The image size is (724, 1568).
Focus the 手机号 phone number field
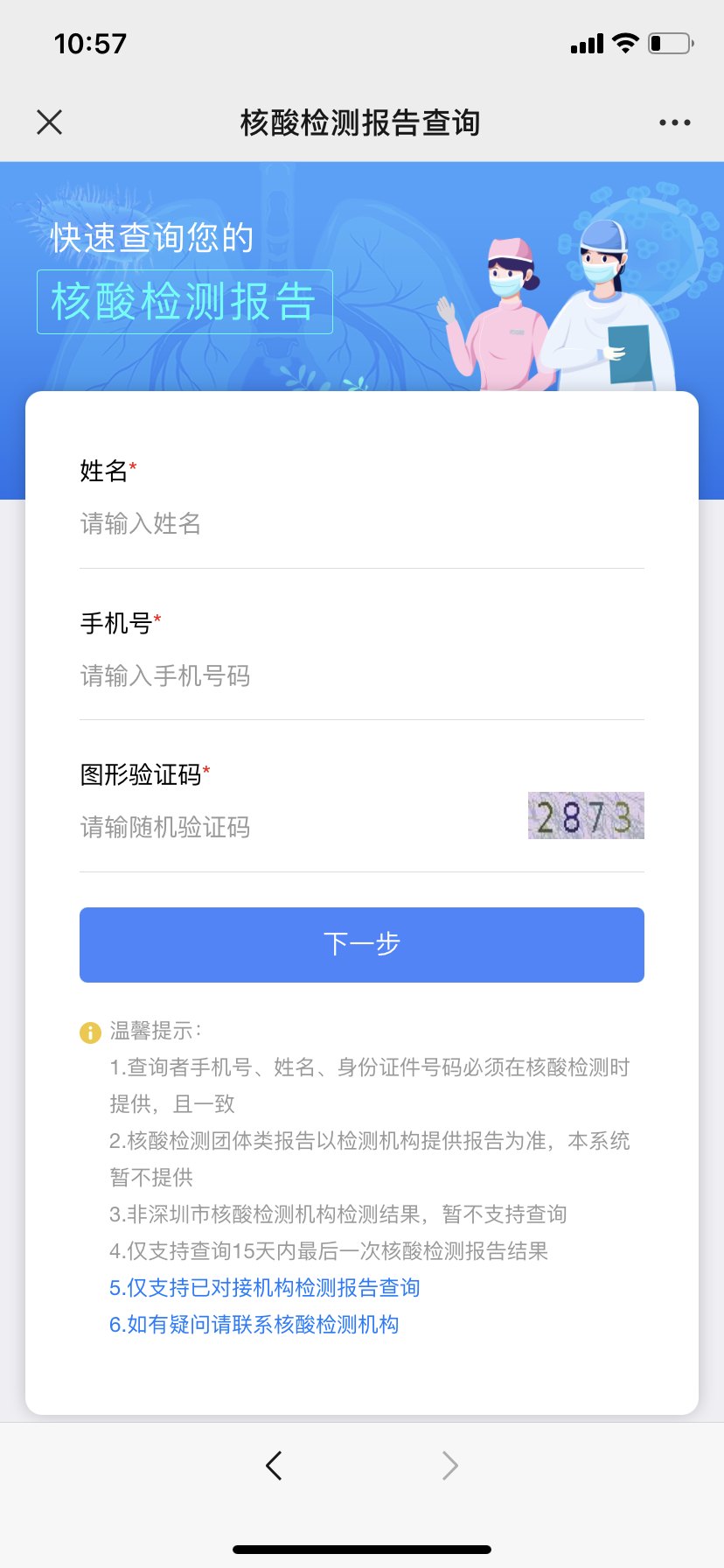click(x=362, y=675)
